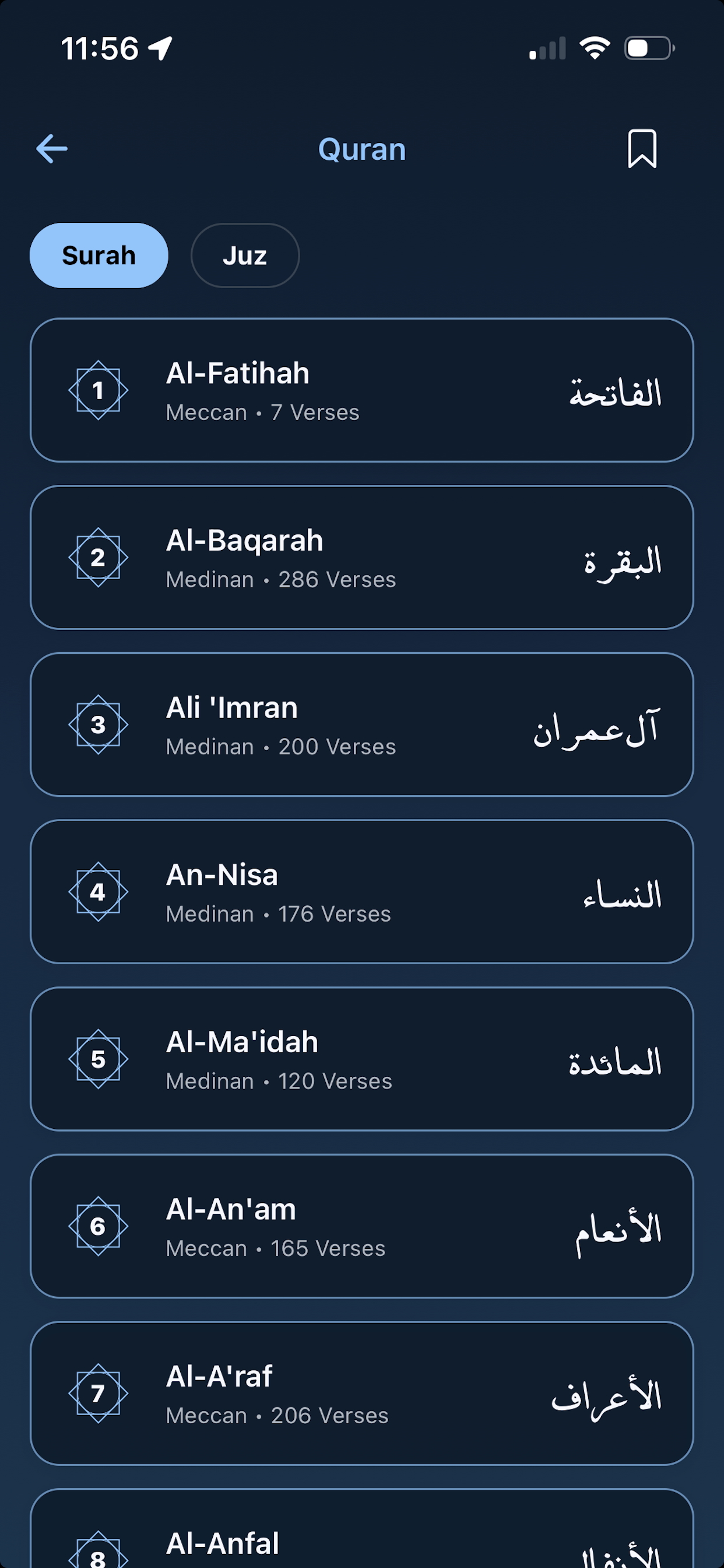Open Al-An'am with 165 verses
The width and height of the screenshot is (724, 1568).
[x=362, y=1226]
